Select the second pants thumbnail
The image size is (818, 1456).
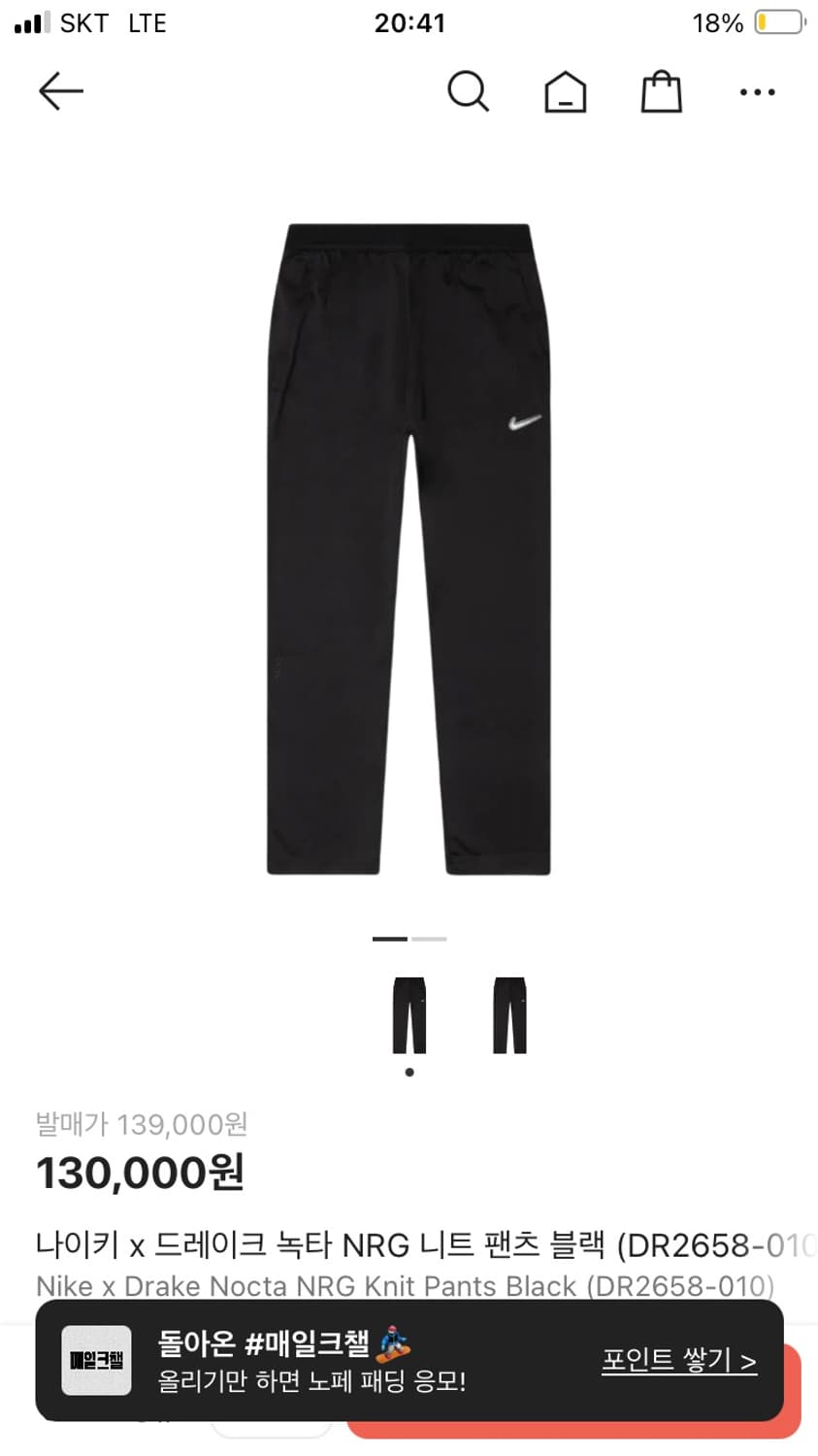(509, 1015)
